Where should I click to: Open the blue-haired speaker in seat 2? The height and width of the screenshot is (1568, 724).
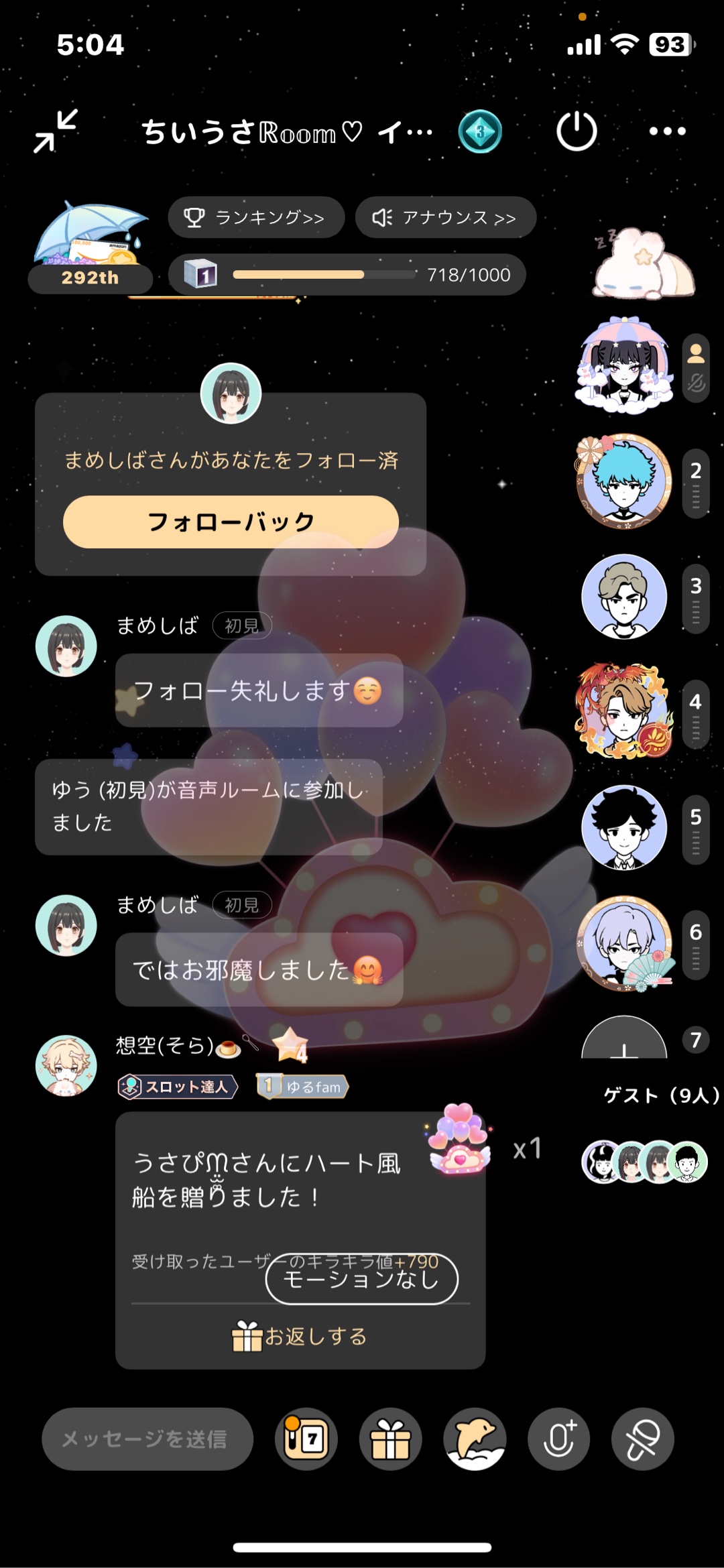623,481
